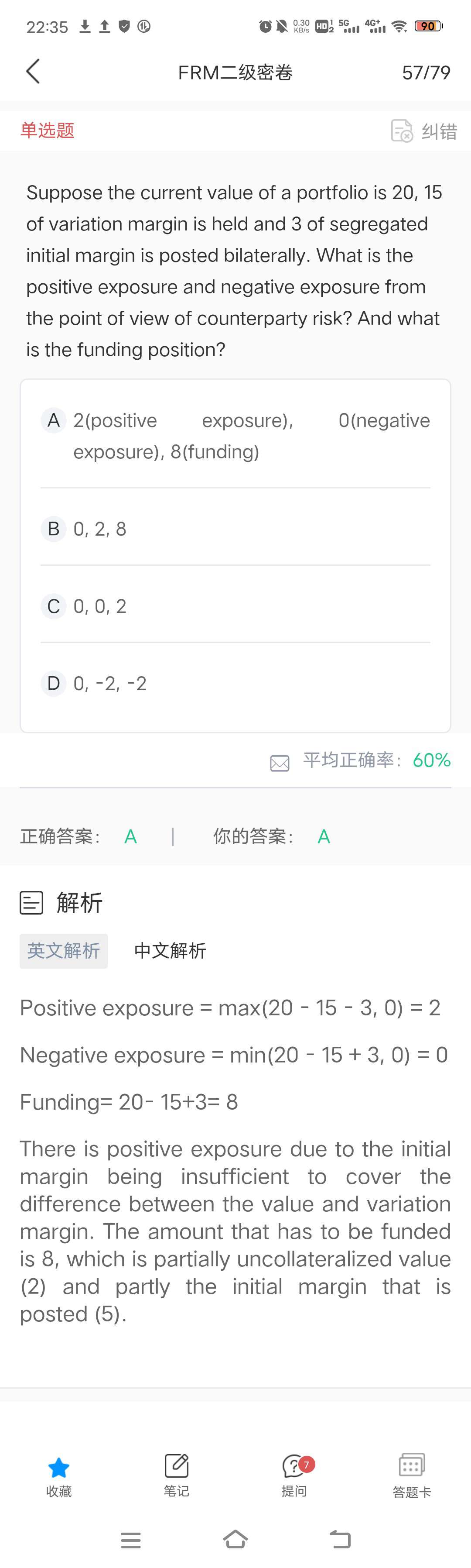The height and width of the screenshot is (1568, 471).
Task: Tap the envelope icon beside 平均正确率
Action: [x=280, y=763]
